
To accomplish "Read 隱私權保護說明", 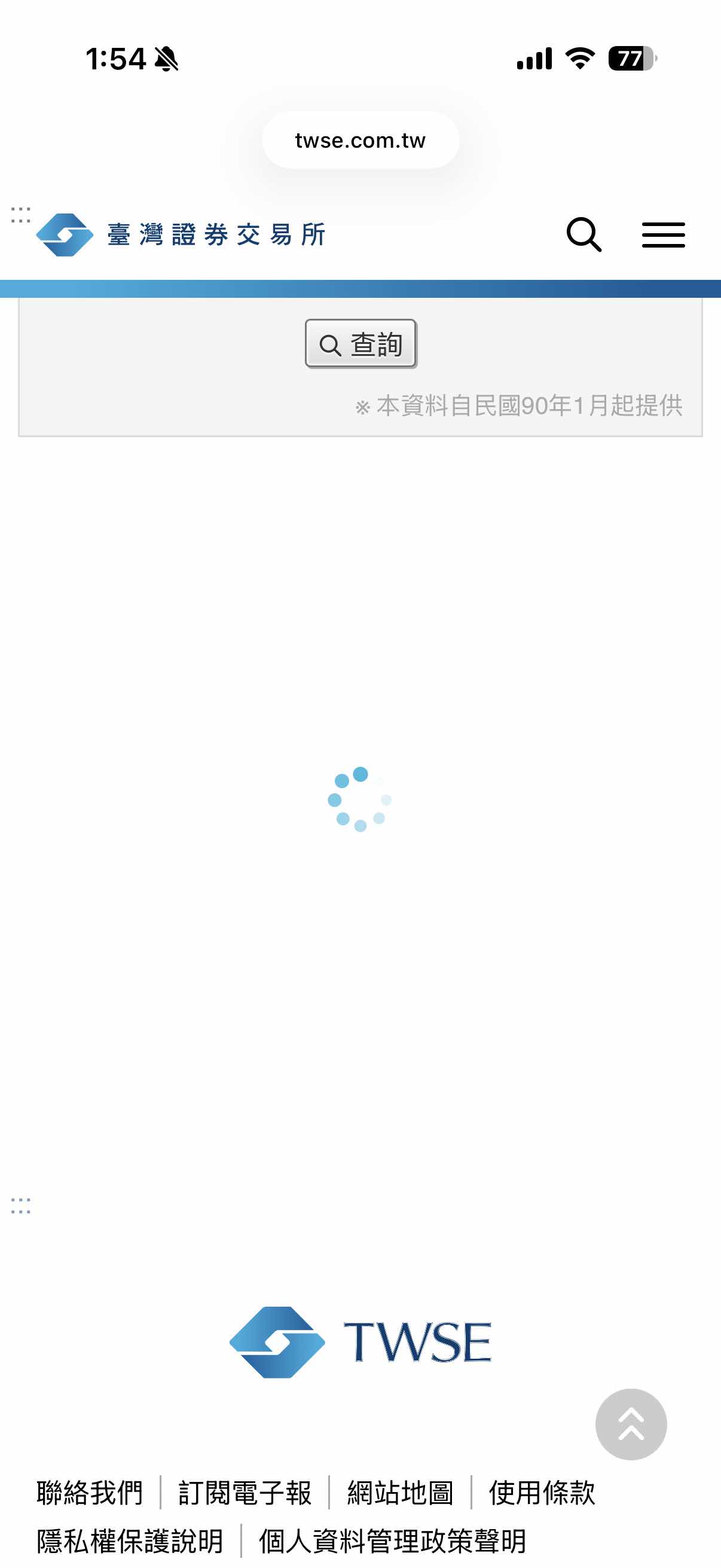I will click(x=130, y=1540).
